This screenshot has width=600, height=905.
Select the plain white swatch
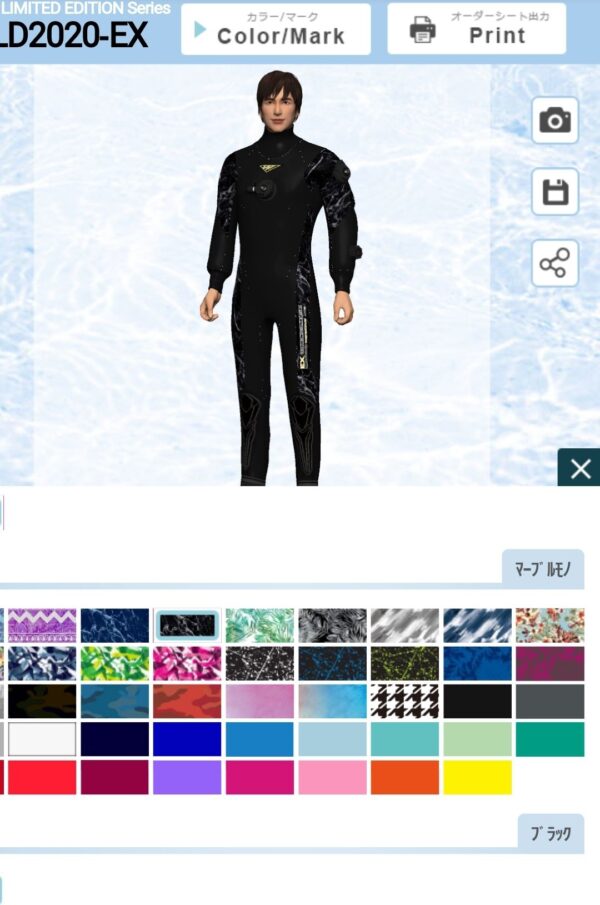click(x=42, y=739)
